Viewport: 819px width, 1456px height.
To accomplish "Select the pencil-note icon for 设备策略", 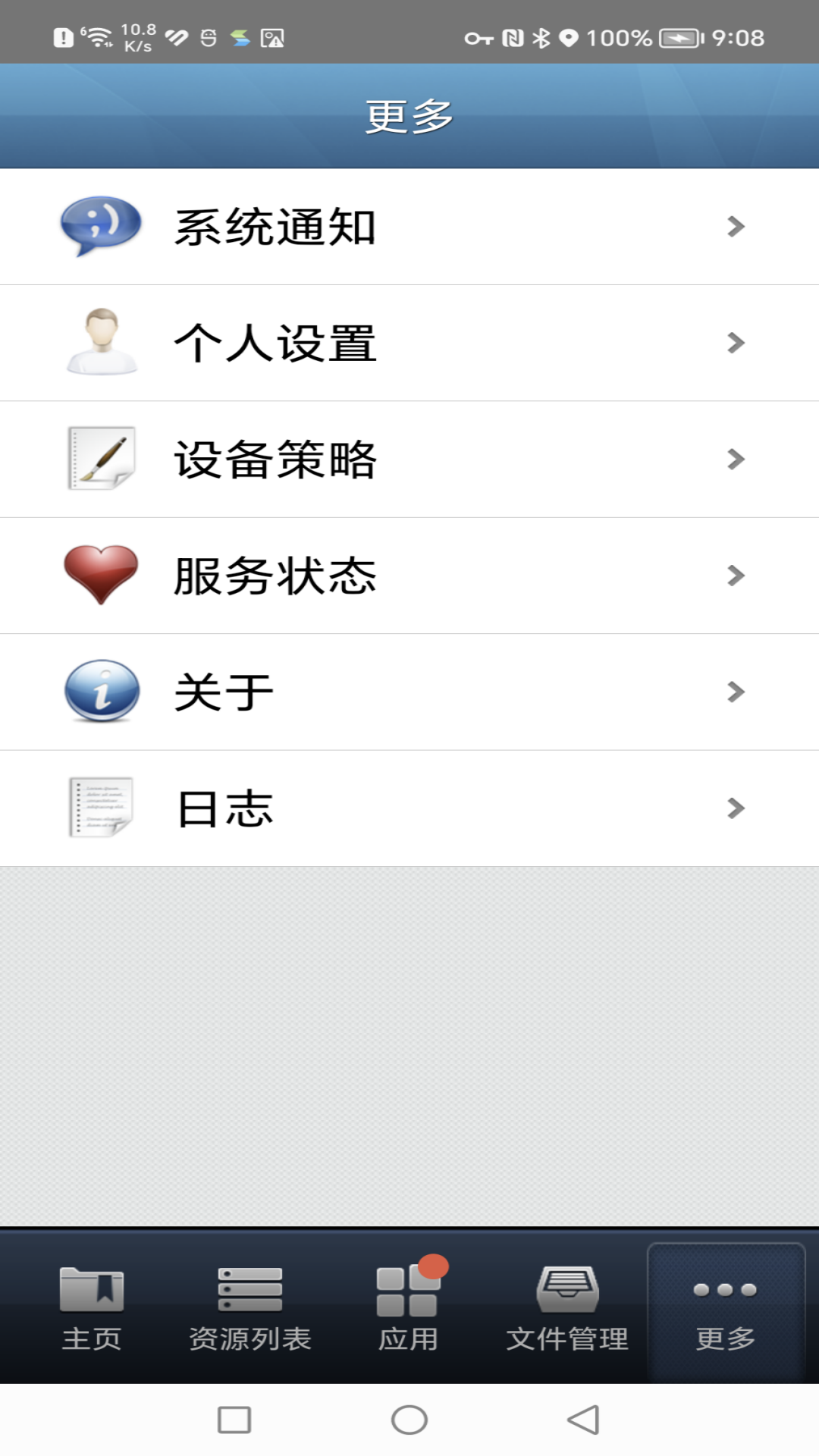I will (x=99, y=459).
